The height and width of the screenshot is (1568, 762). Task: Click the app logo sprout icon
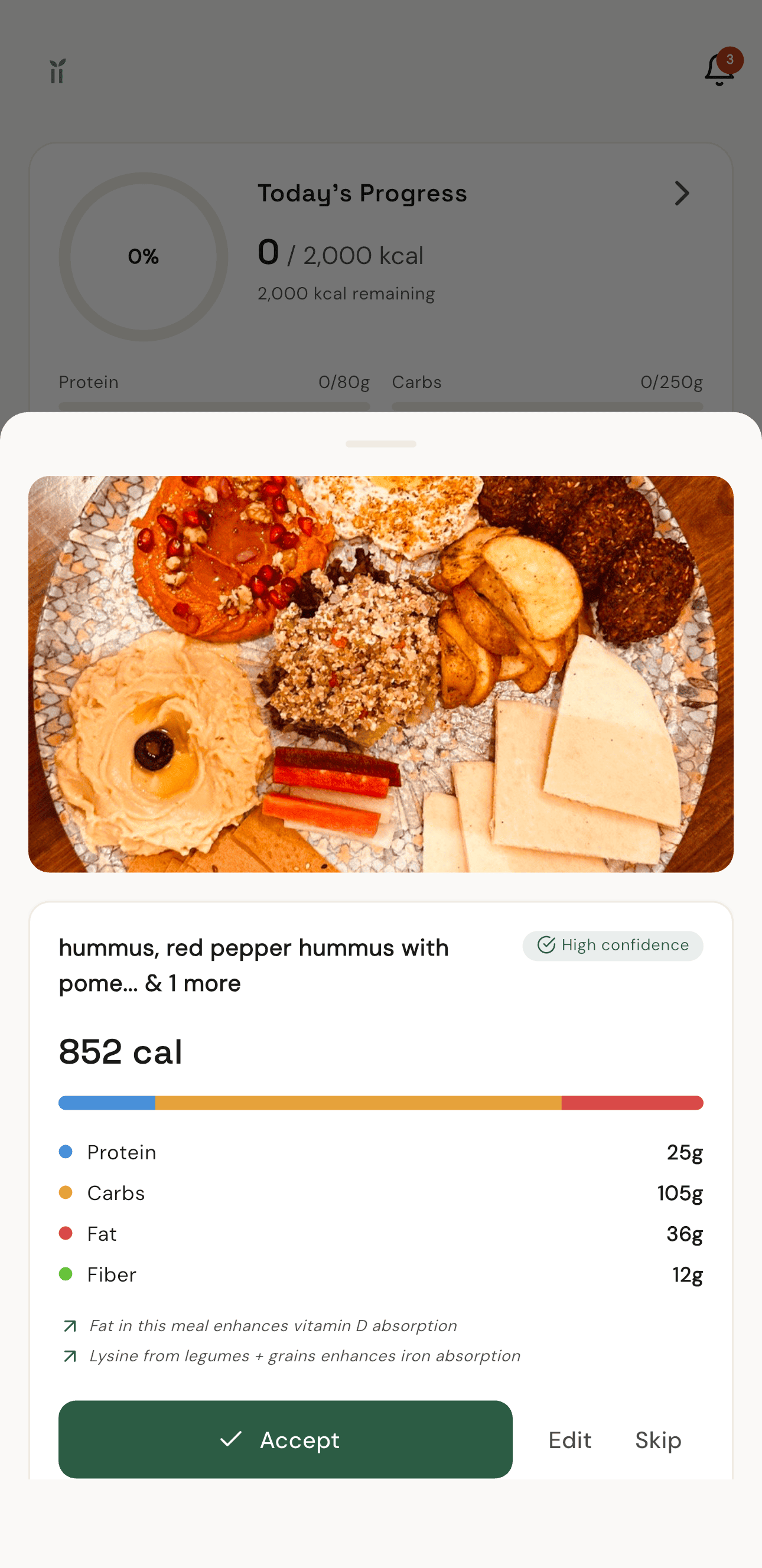(x=57, y=72)
